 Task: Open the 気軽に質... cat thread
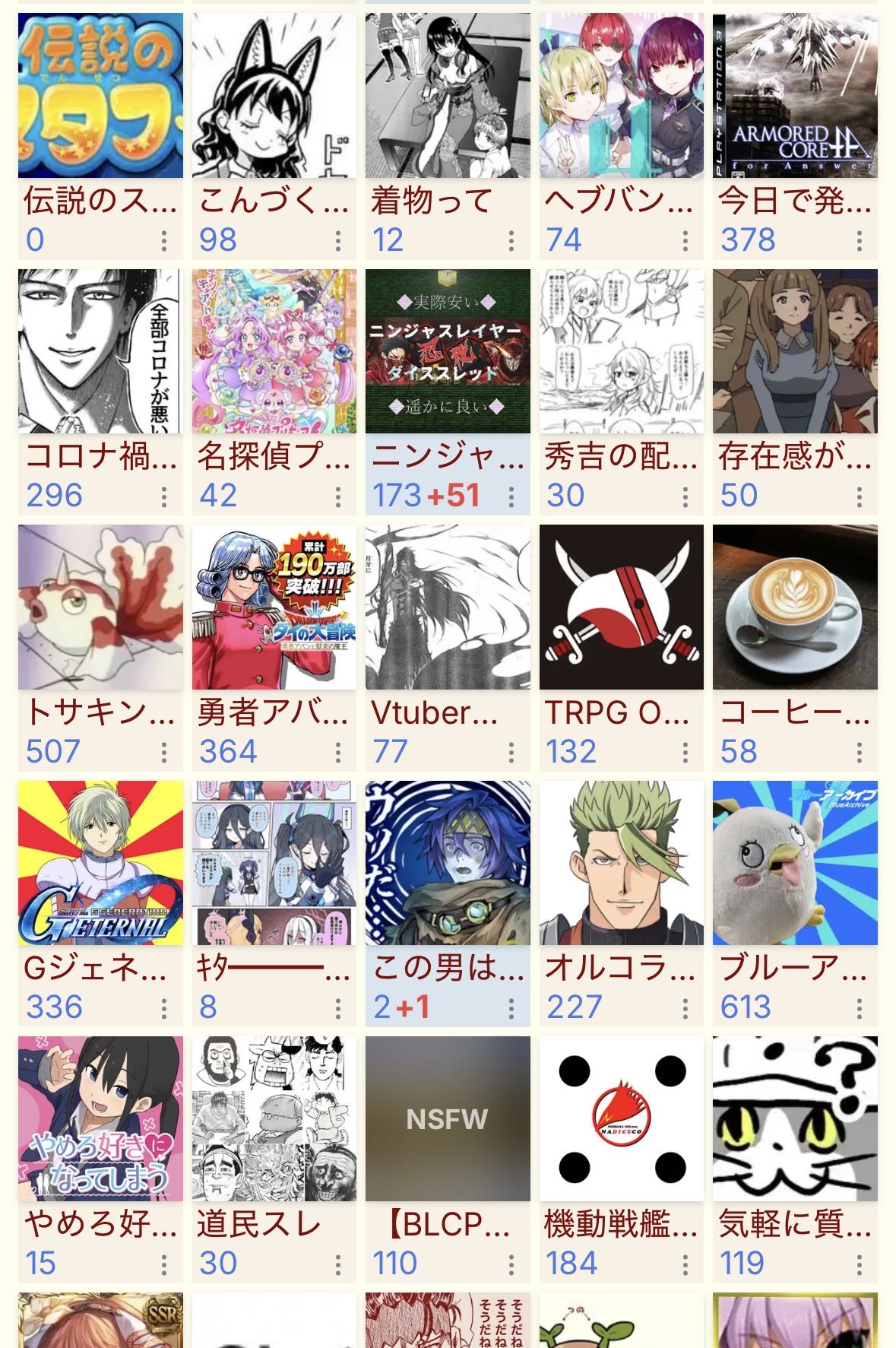[795, 1118]
